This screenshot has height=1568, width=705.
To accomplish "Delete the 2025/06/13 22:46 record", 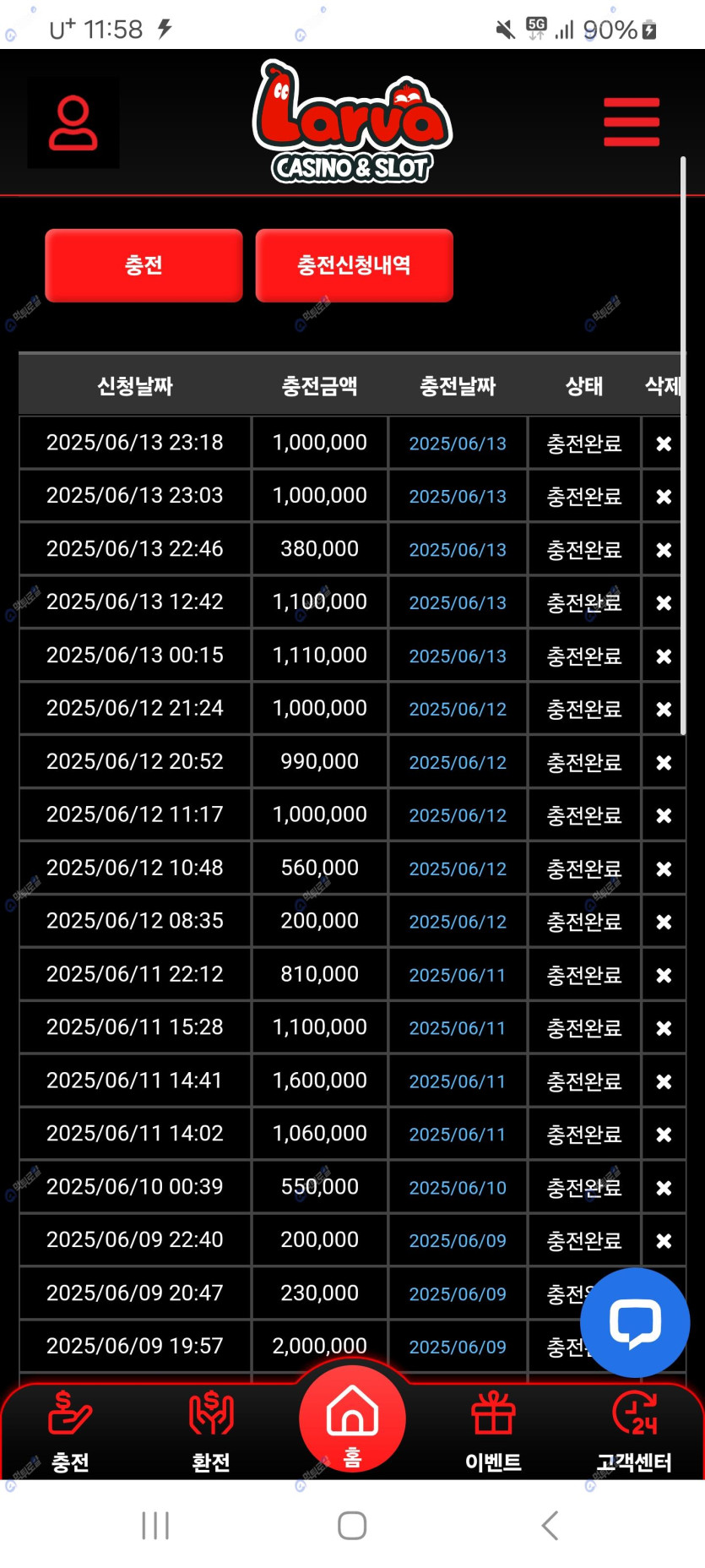I will [x=664, y=549].
